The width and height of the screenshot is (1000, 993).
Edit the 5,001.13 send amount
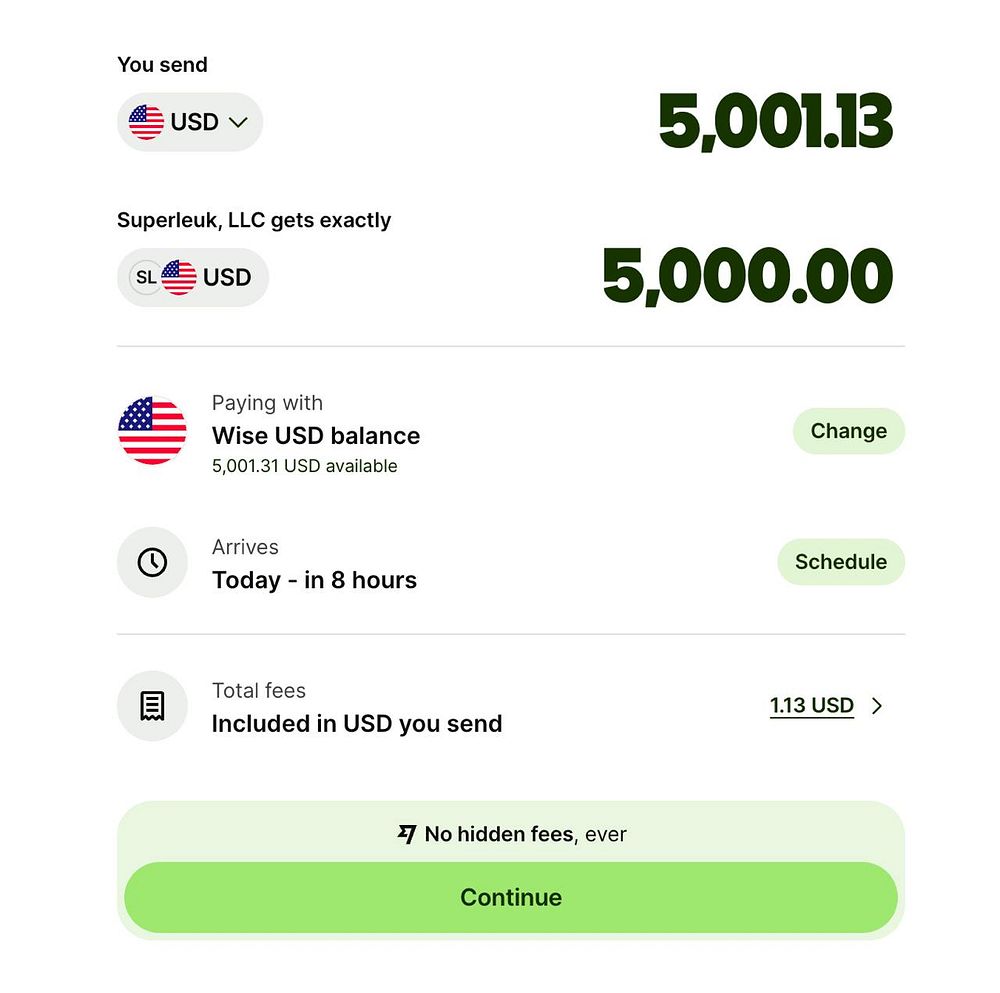pos(774,122)
